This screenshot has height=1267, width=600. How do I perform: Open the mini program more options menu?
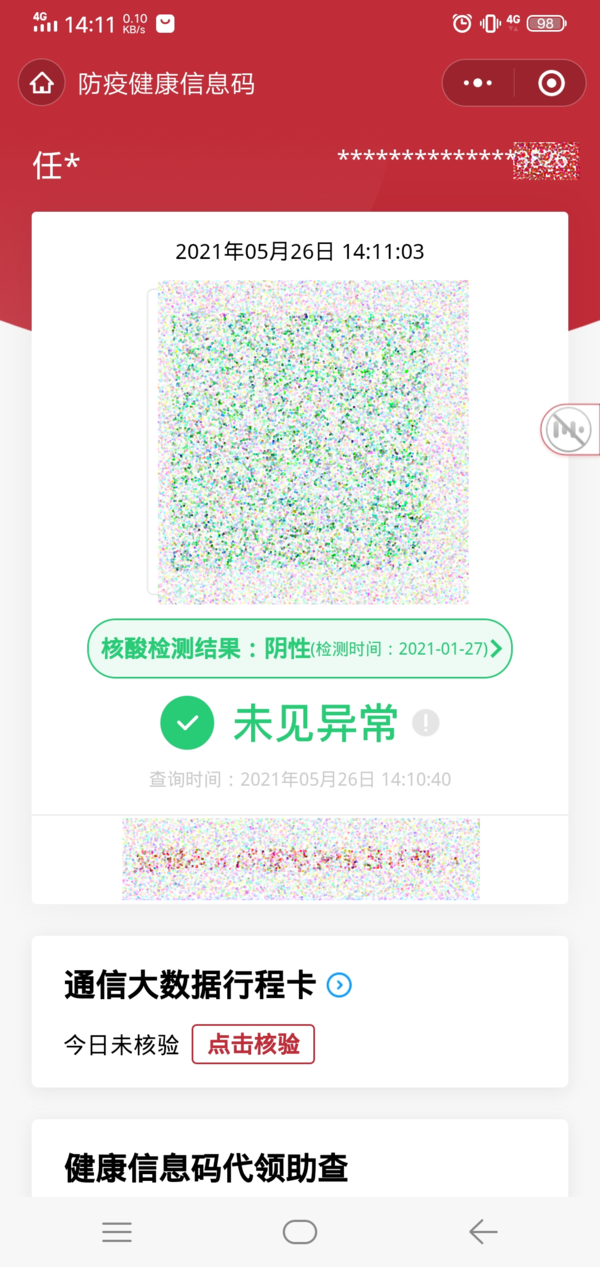click(x=481, y=83)
